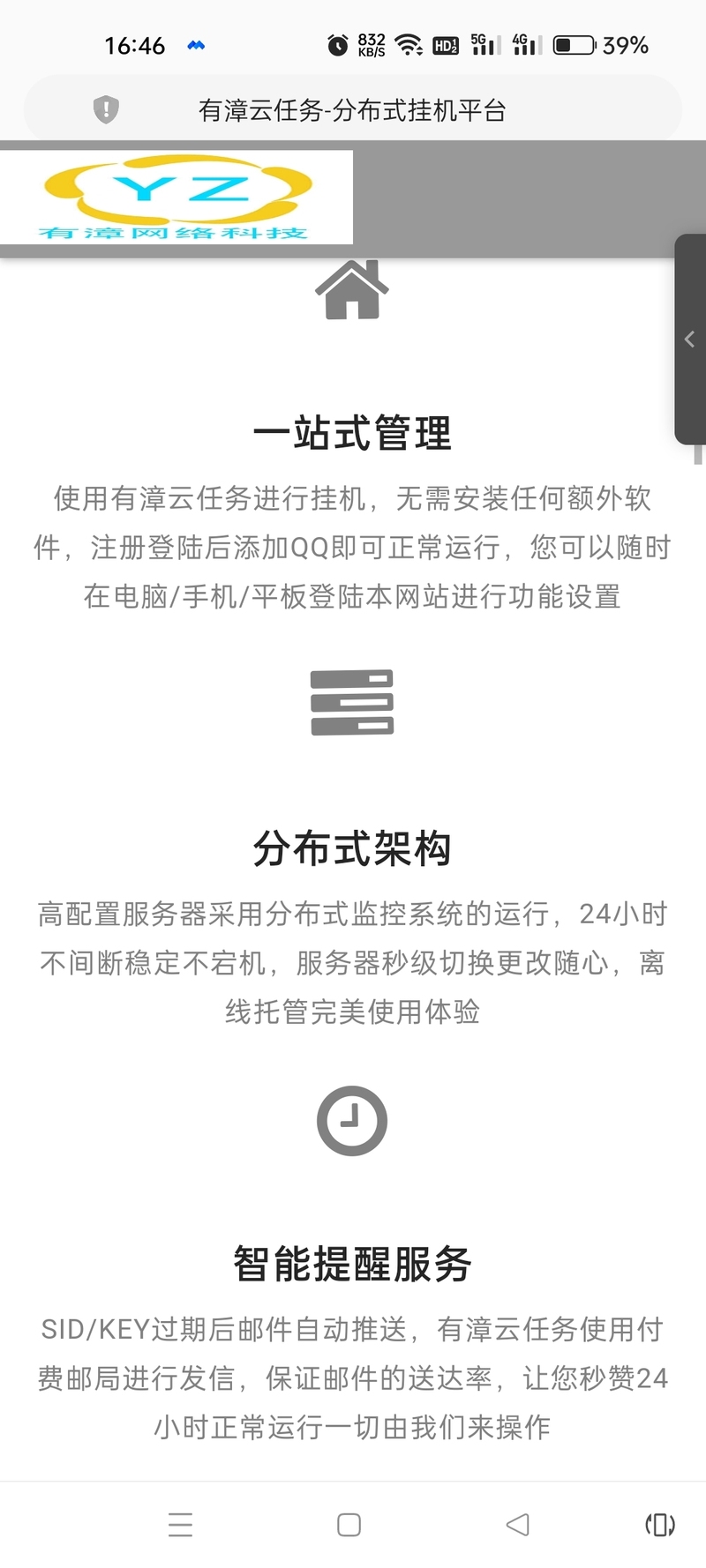The image size is (706, 1568).
Task: Tap the address bar with the page title
Action: point(352,110)
